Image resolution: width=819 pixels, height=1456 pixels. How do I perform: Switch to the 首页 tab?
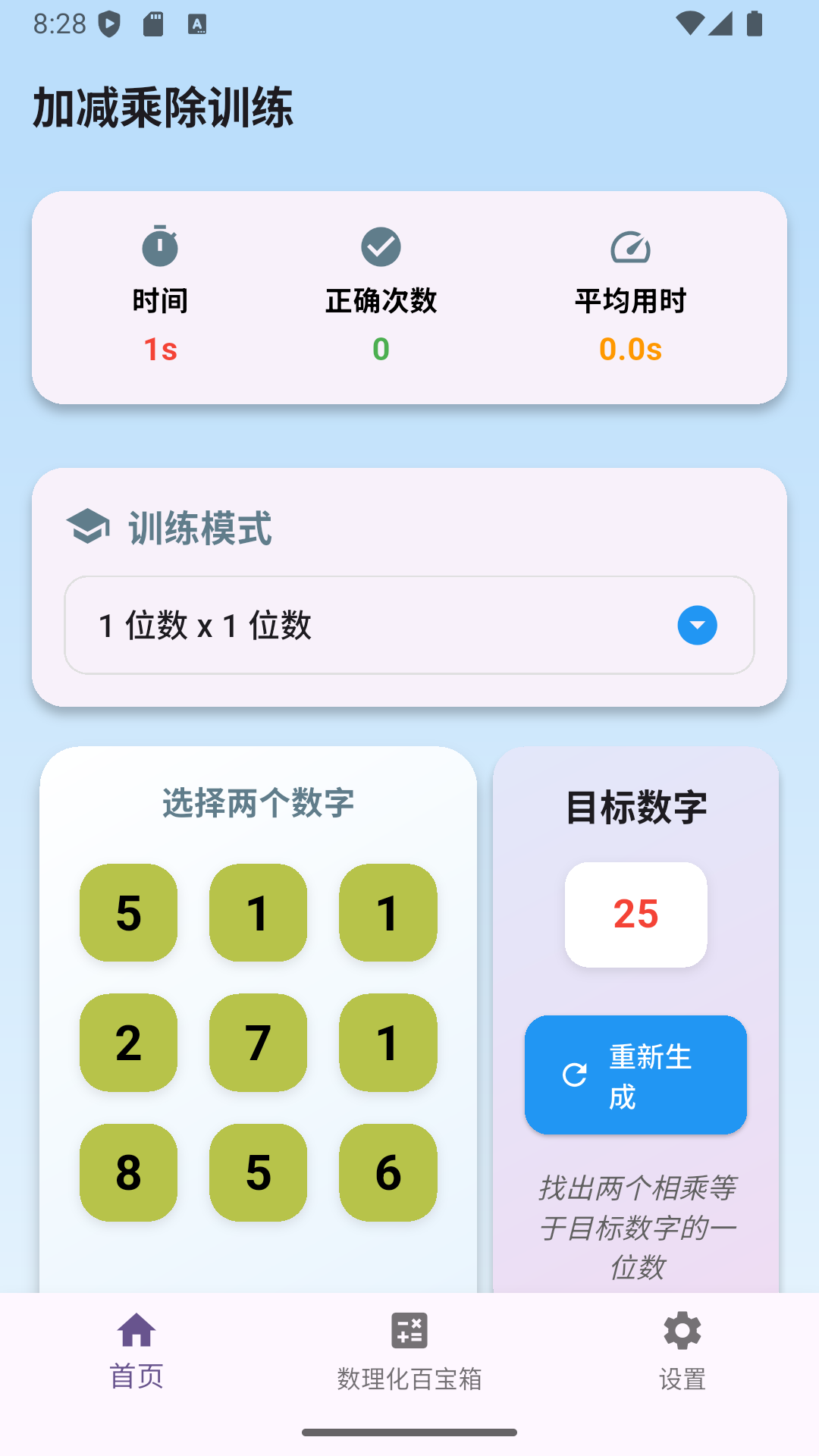pyautogui.click(x=136, y=1350)
